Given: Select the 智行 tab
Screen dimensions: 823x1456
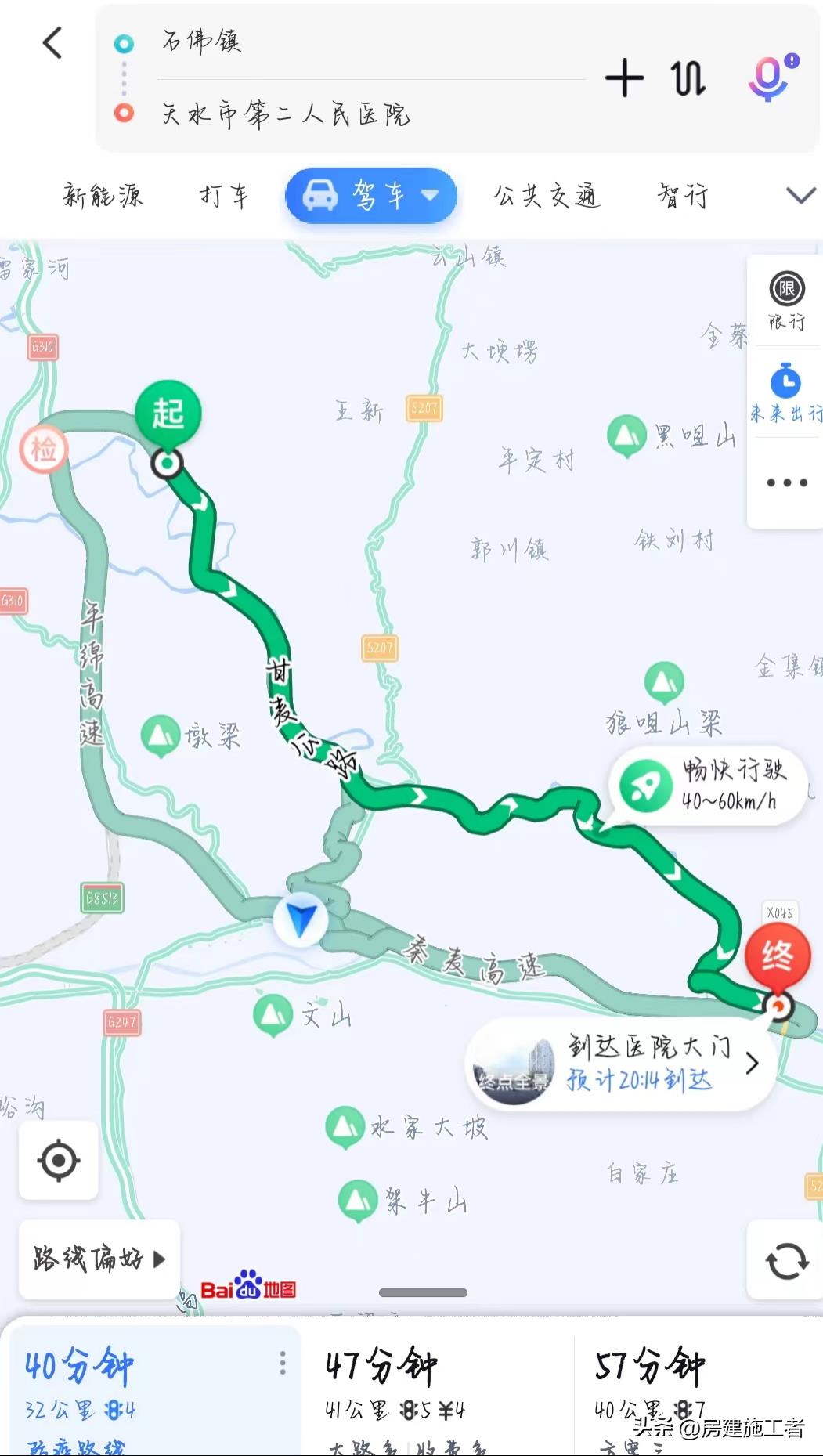Looking at the screenshot, I should (682, 196).
